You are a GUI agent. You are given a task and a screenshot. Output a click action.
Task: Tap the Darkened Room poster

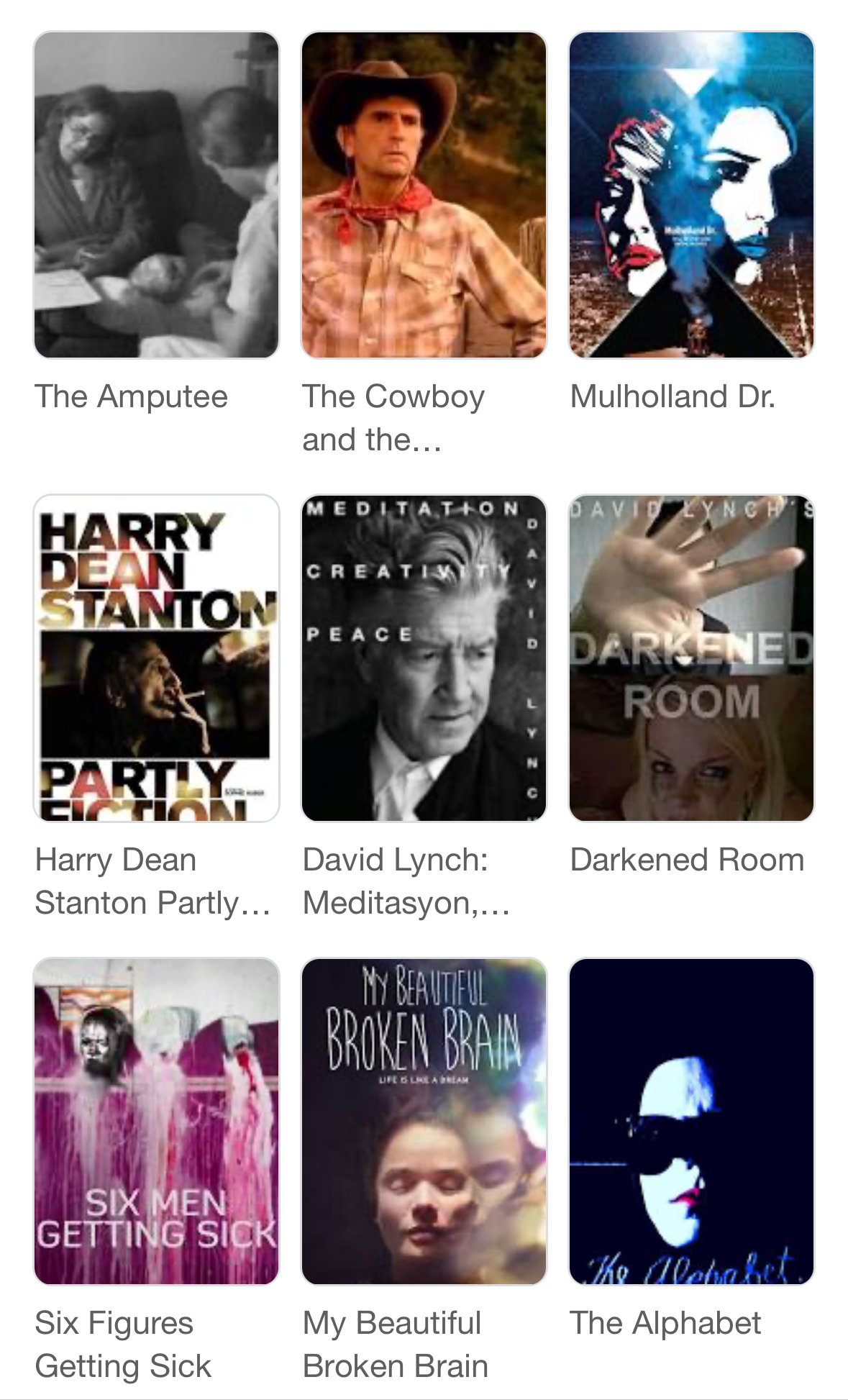click(x=691, y=658)
